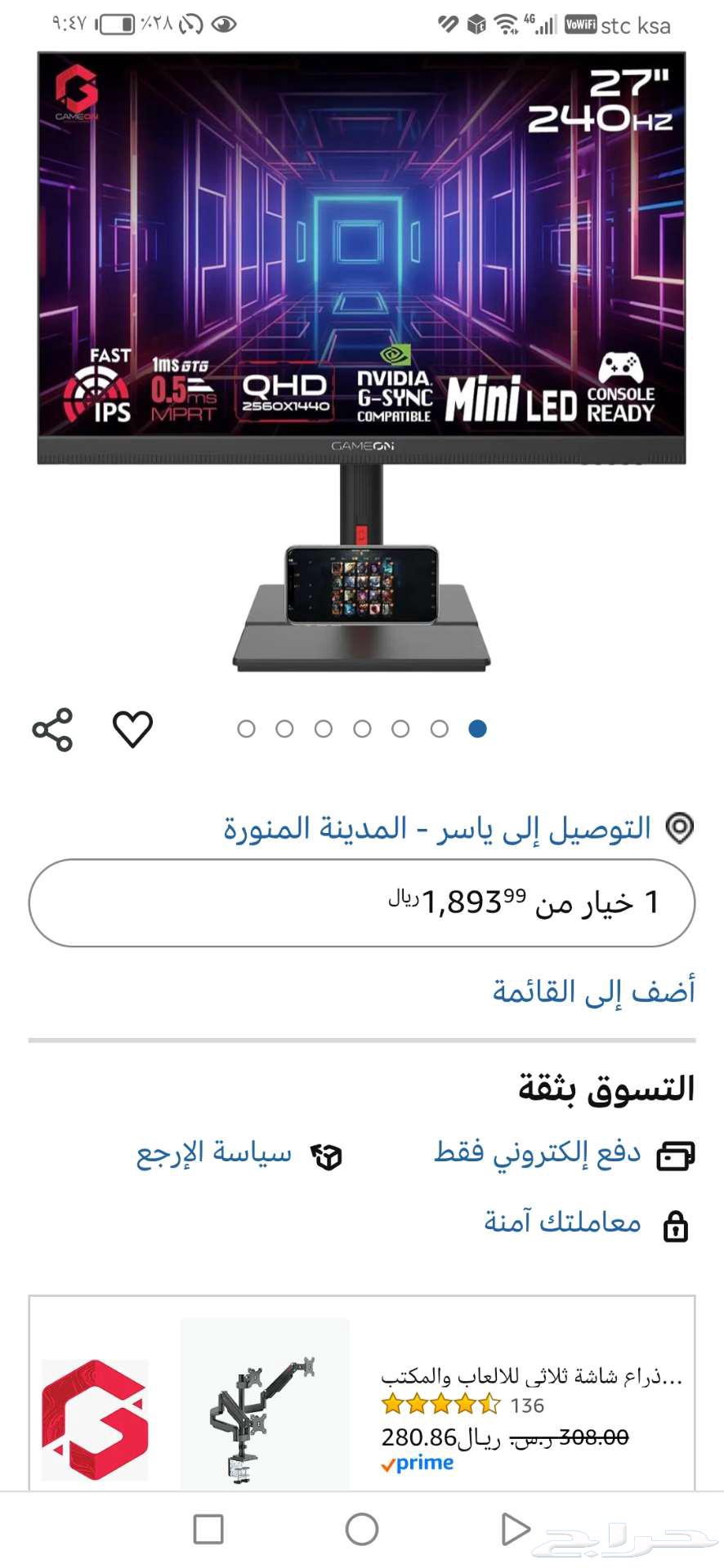Tap the secure transaction lock icon
Image resolution: width=724 pixels, height=1568 pixels.
675,1225
